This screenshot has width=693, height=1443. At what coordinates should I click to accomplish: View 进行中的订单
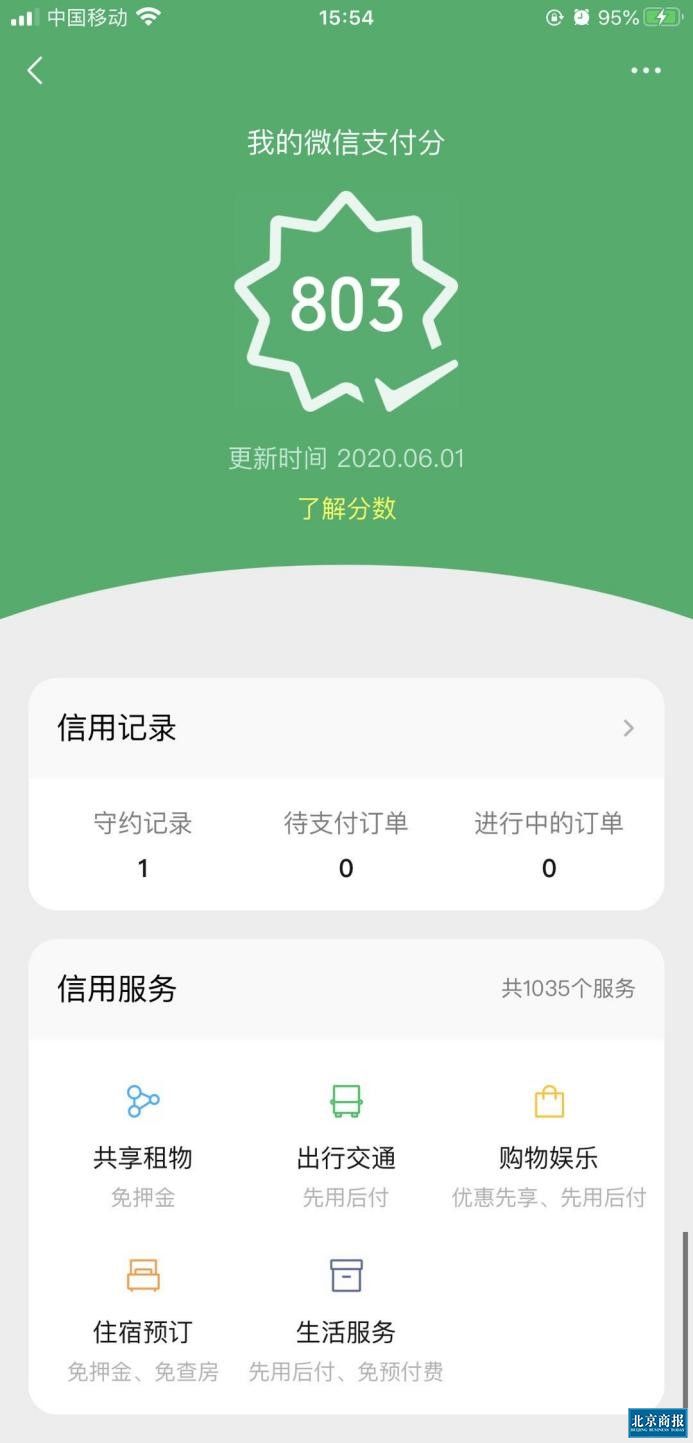pyautogui.click(x=549, y=845)
